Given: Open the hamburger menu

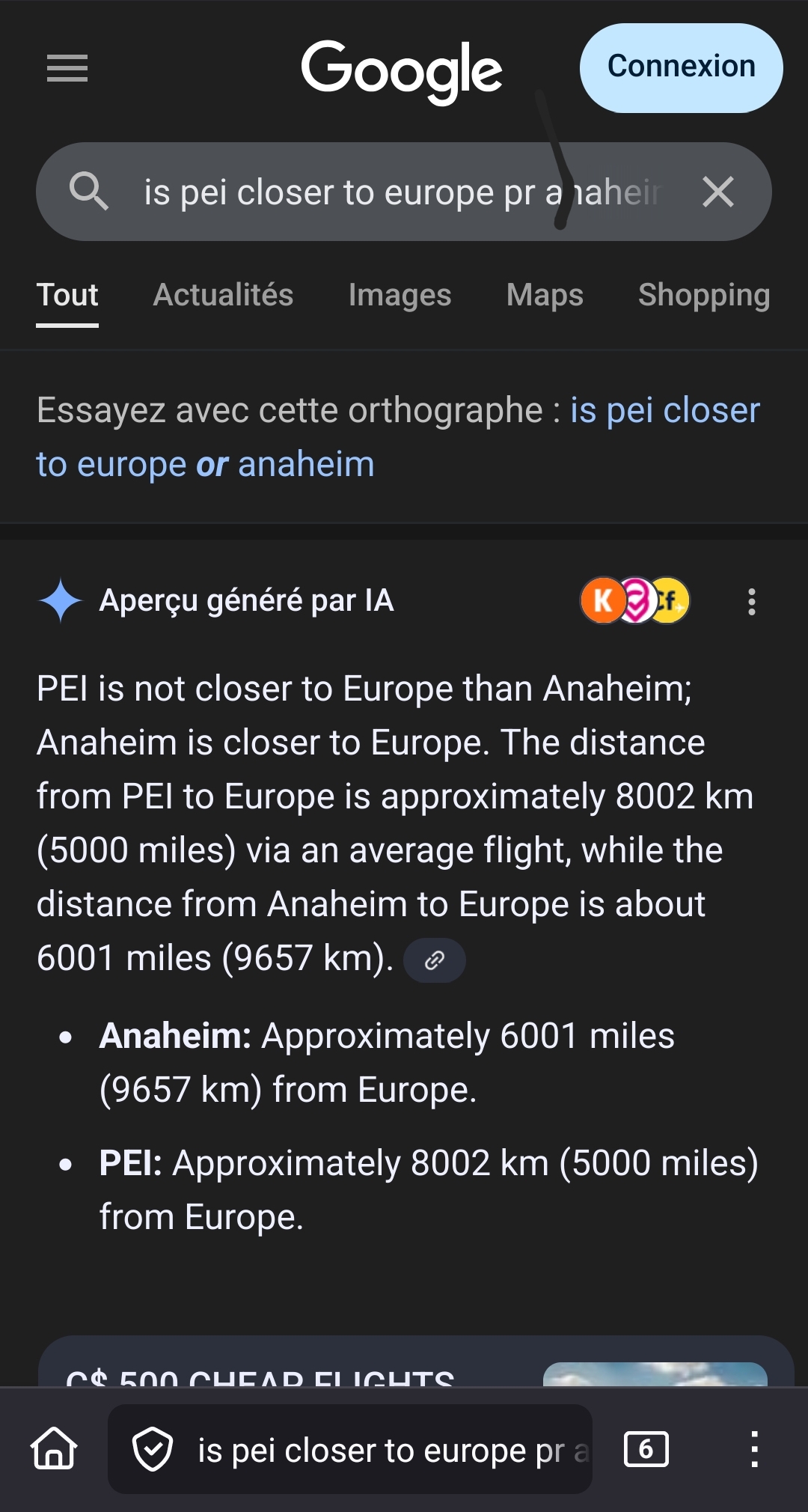Looking at the screenshot, I should click(x=67, y=68).
